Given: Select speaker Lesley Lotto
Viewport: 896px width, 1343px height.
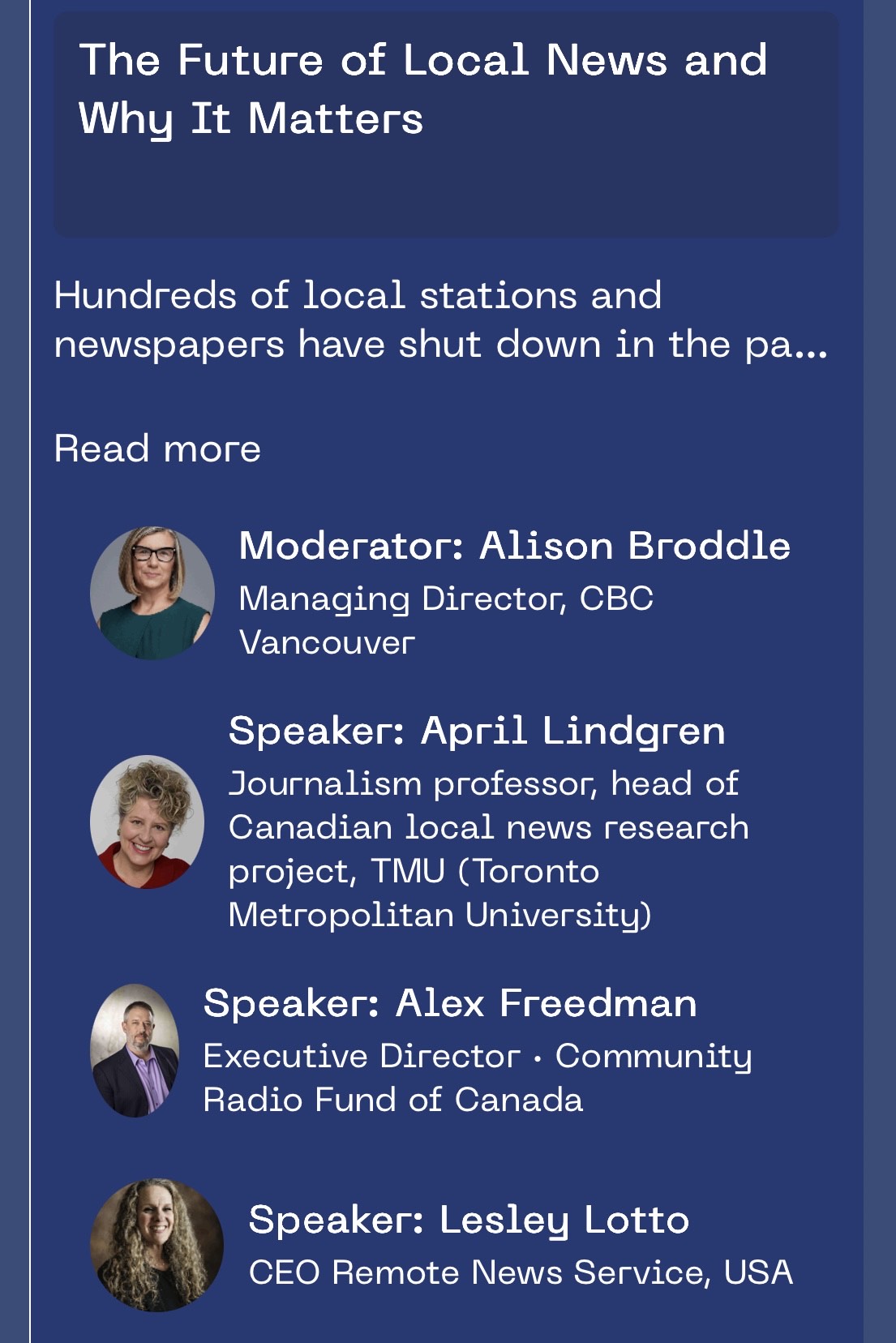Looking at the screenshot, I should [468, 1220].
